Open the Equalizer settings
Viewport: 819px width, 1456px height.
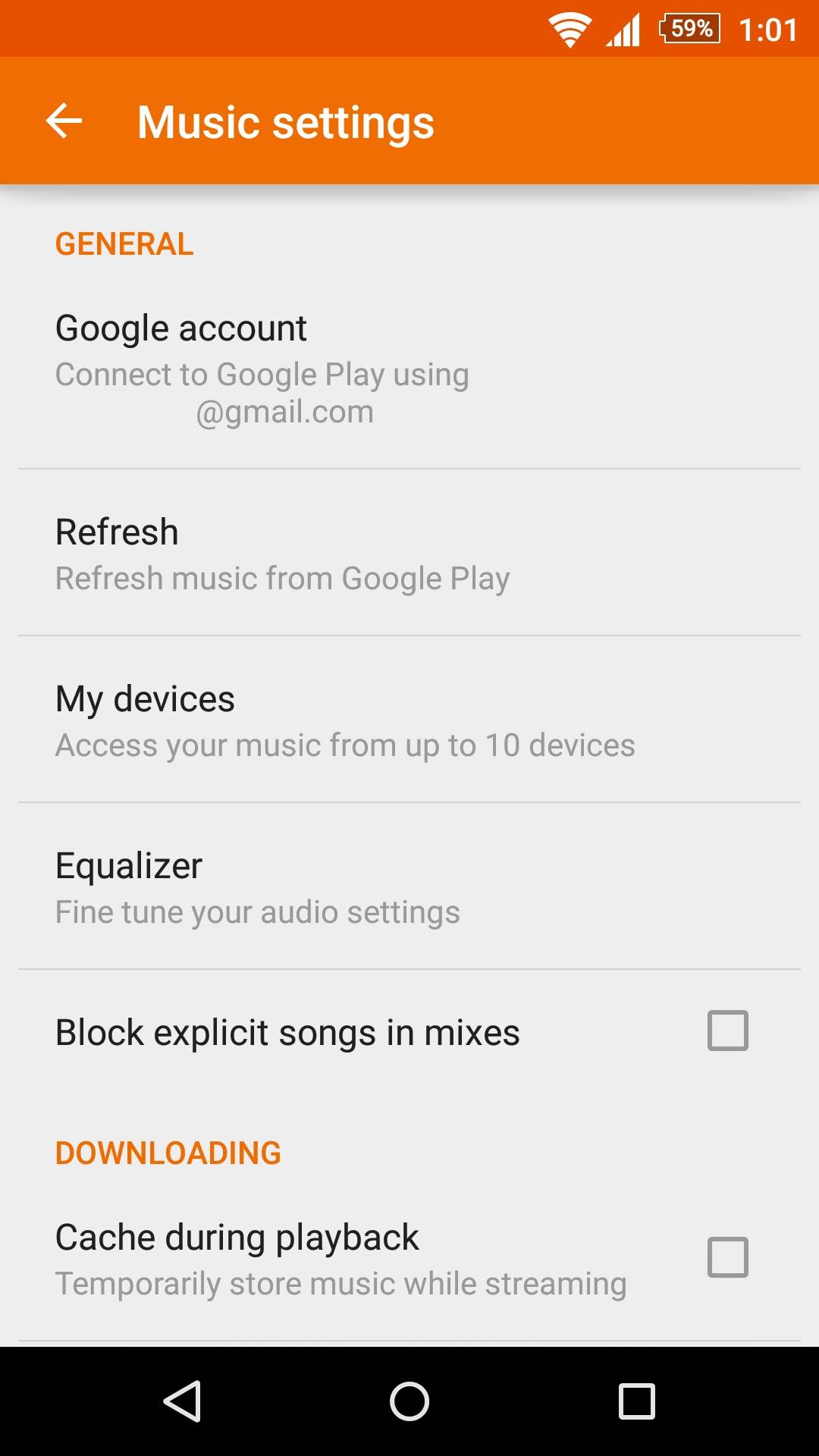tap(409, 888)
